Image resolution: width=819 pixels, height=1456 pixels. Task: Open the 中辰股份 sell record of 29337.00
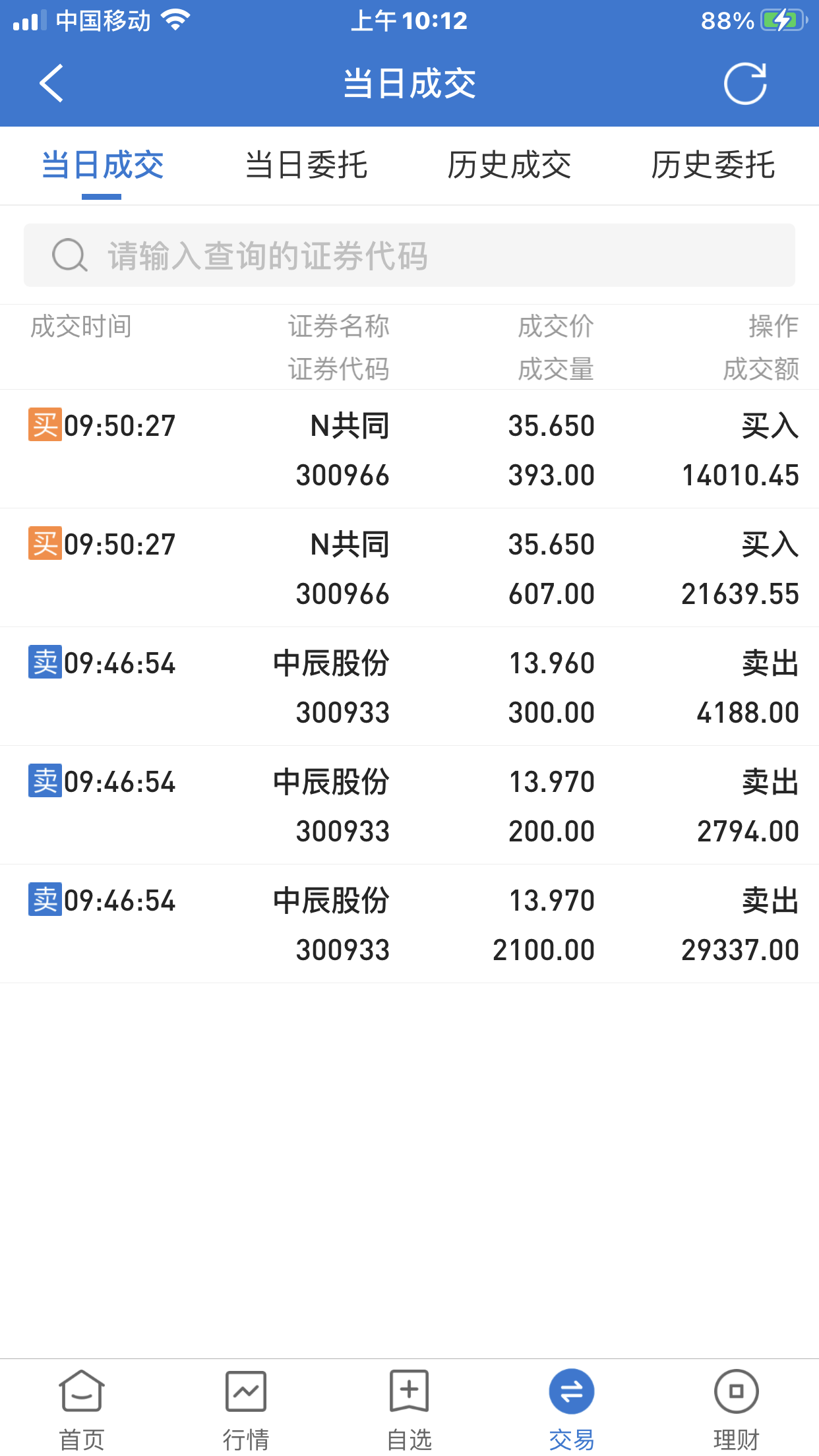(409, 924)
